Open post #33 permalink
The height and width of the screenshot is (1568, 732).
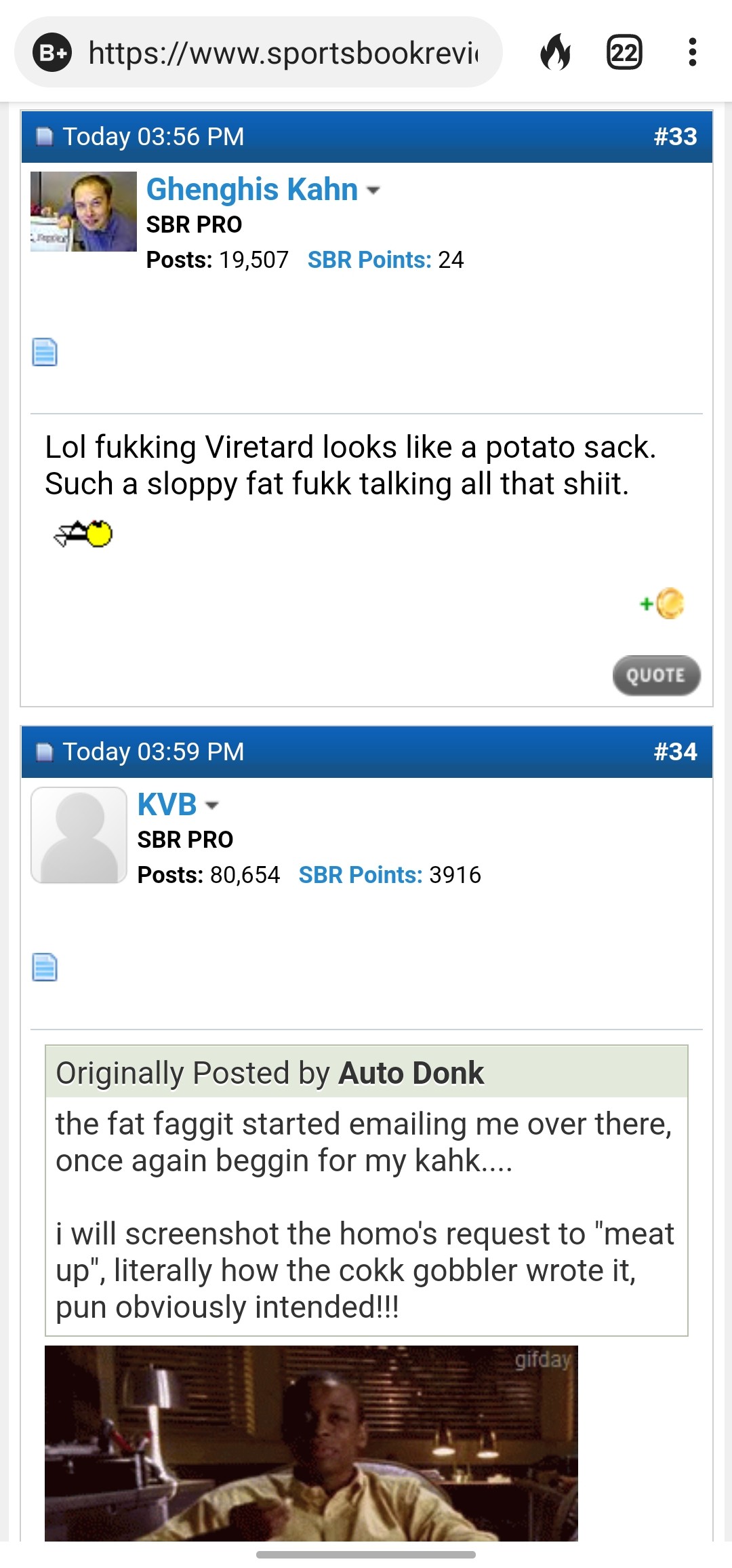pos(675,136)
